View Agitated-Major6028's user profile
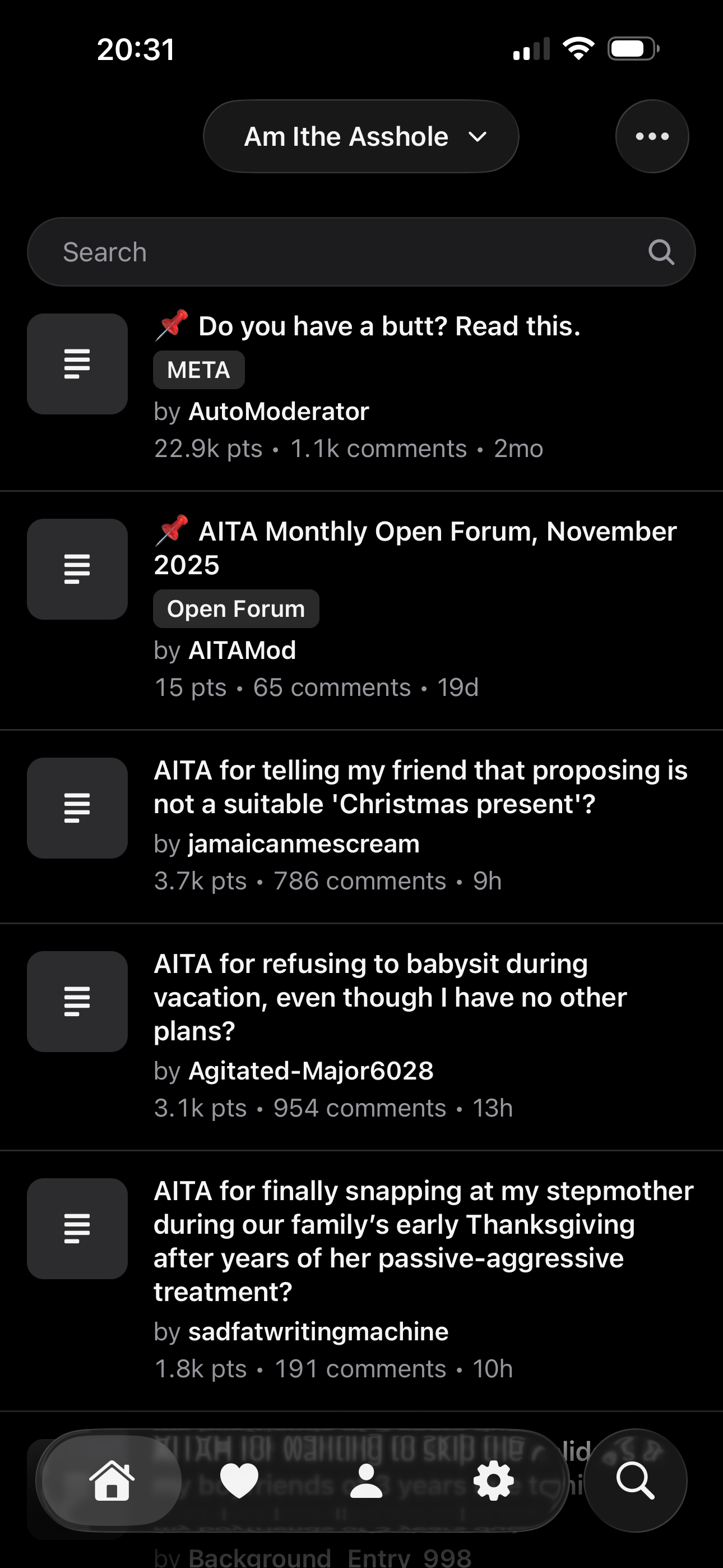 point(311,1071)
